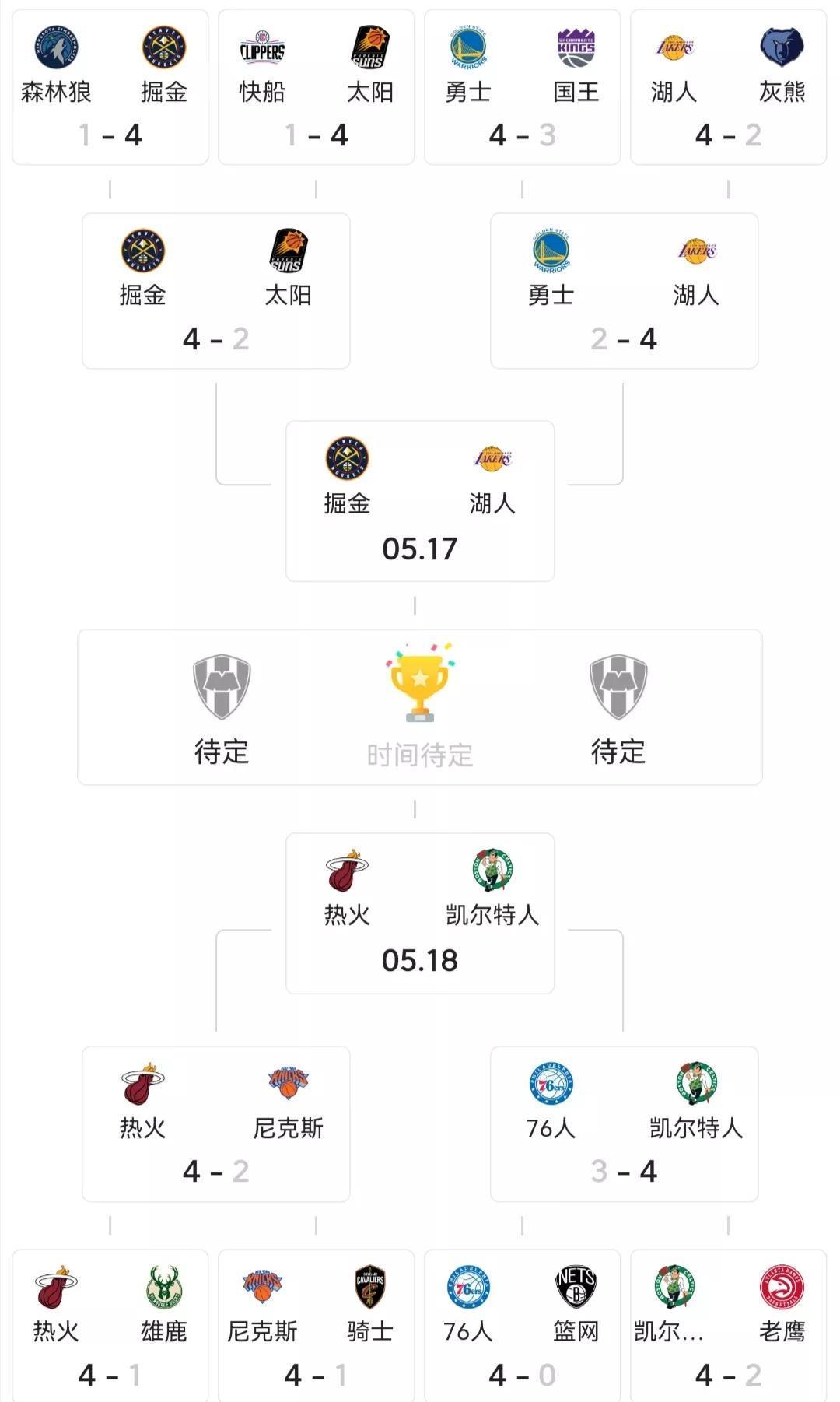View the Knicks vs Cavaliers series card
The width and height of the screenshot is (840, 1402).
(x=316, y=1326)
